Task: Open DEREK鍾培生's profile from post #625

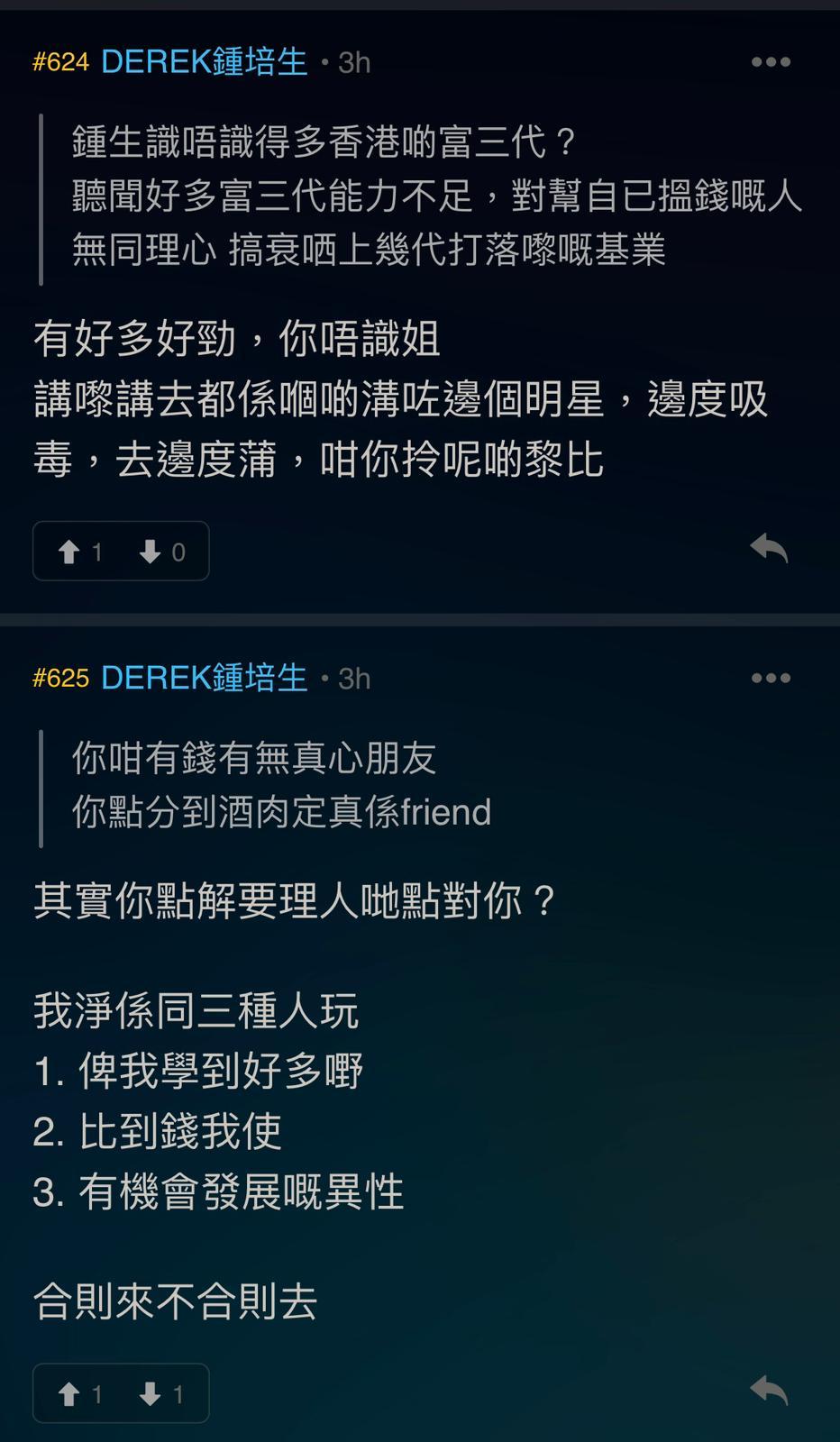Action: [x=204, y=679]
